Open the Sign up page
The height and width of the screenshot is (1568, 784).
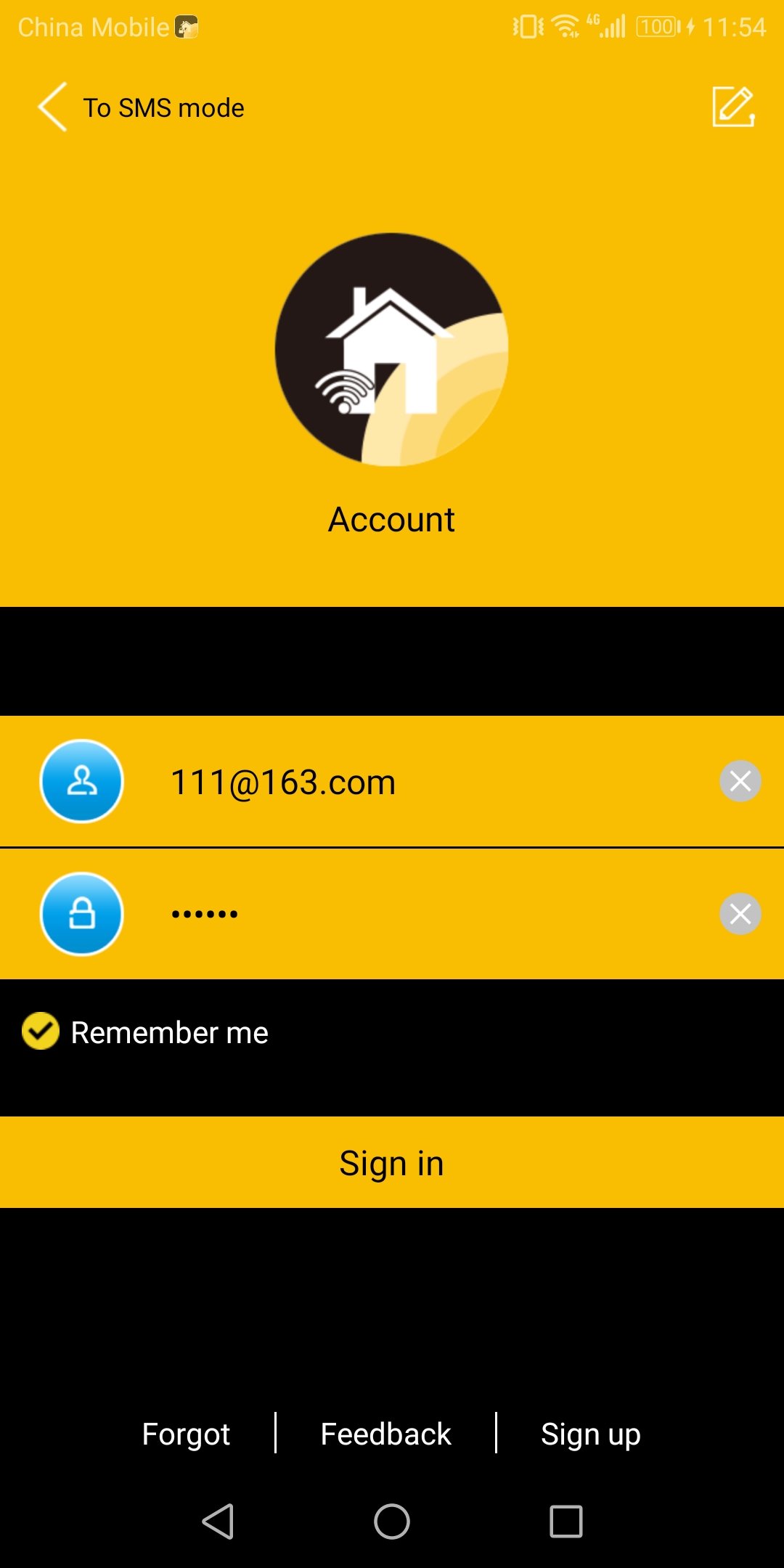(591, 1433)
